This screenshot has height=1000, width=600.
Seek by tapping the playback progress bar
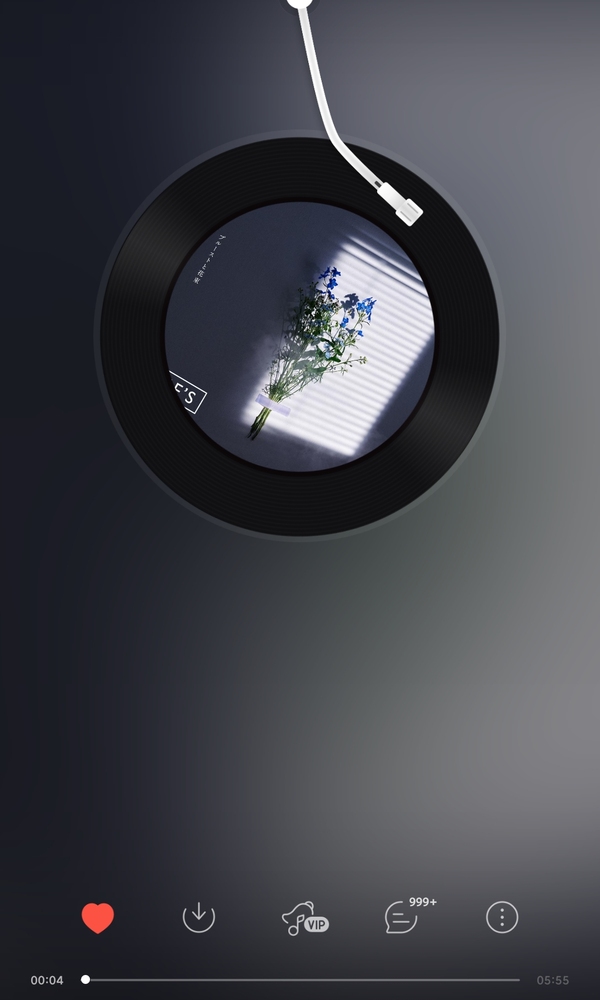(300, 980)
